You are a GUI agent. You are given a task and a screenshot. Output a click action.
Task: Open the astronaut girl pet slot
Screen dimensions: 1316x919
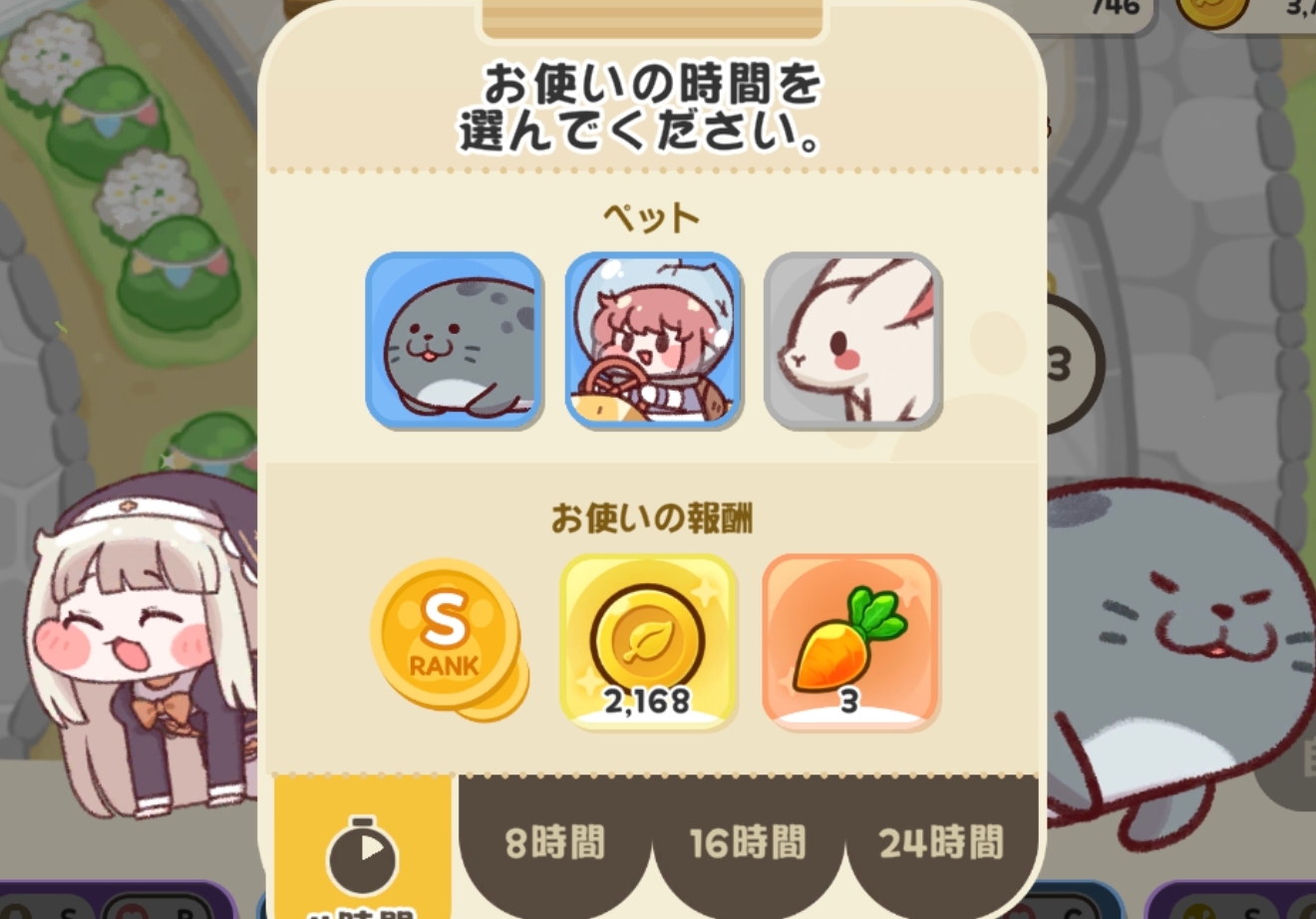pos(653,341)
